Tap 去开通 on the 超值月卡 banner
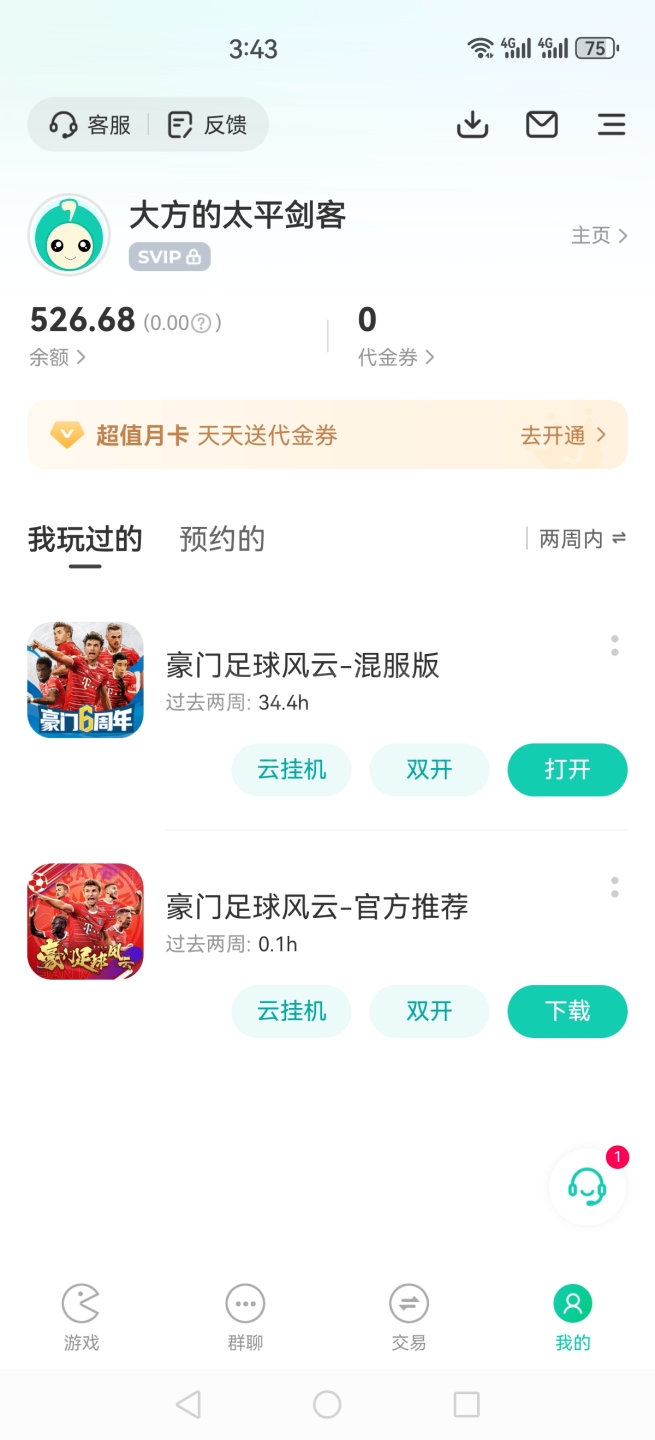The image size is (655, 1440). [563, 435]
